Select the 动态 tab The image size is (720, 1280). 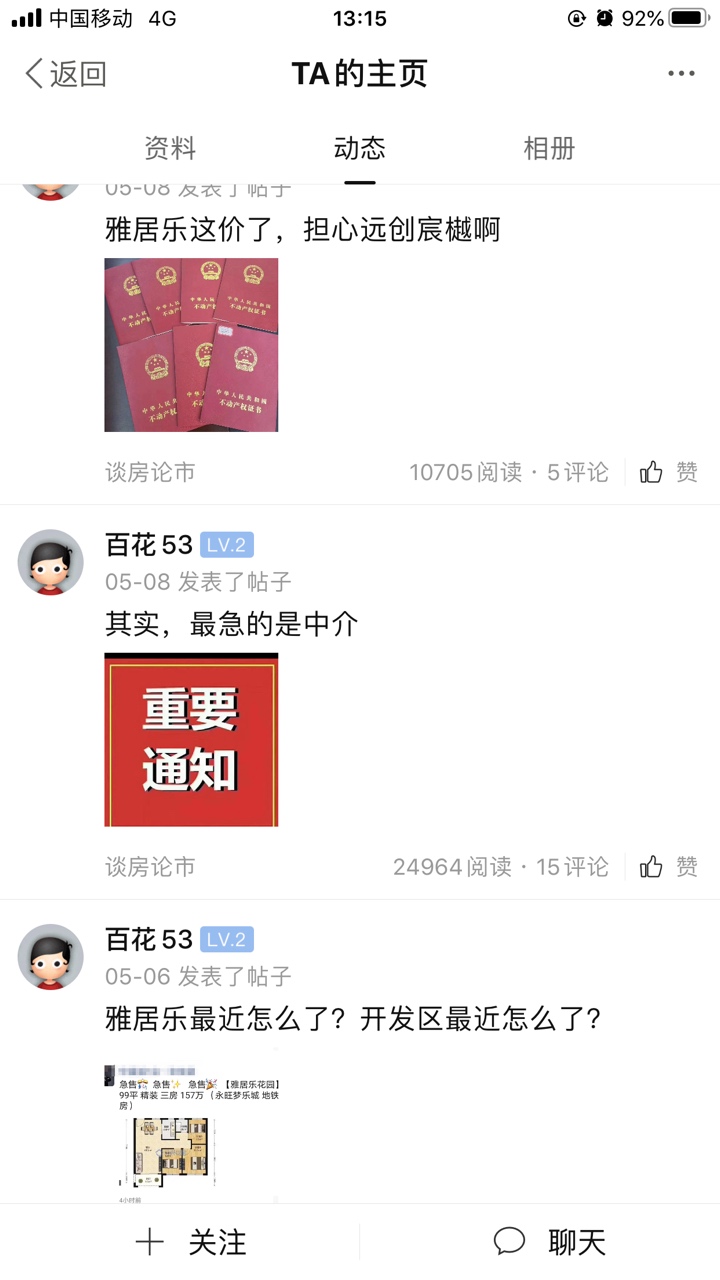(x=359, y=149)
